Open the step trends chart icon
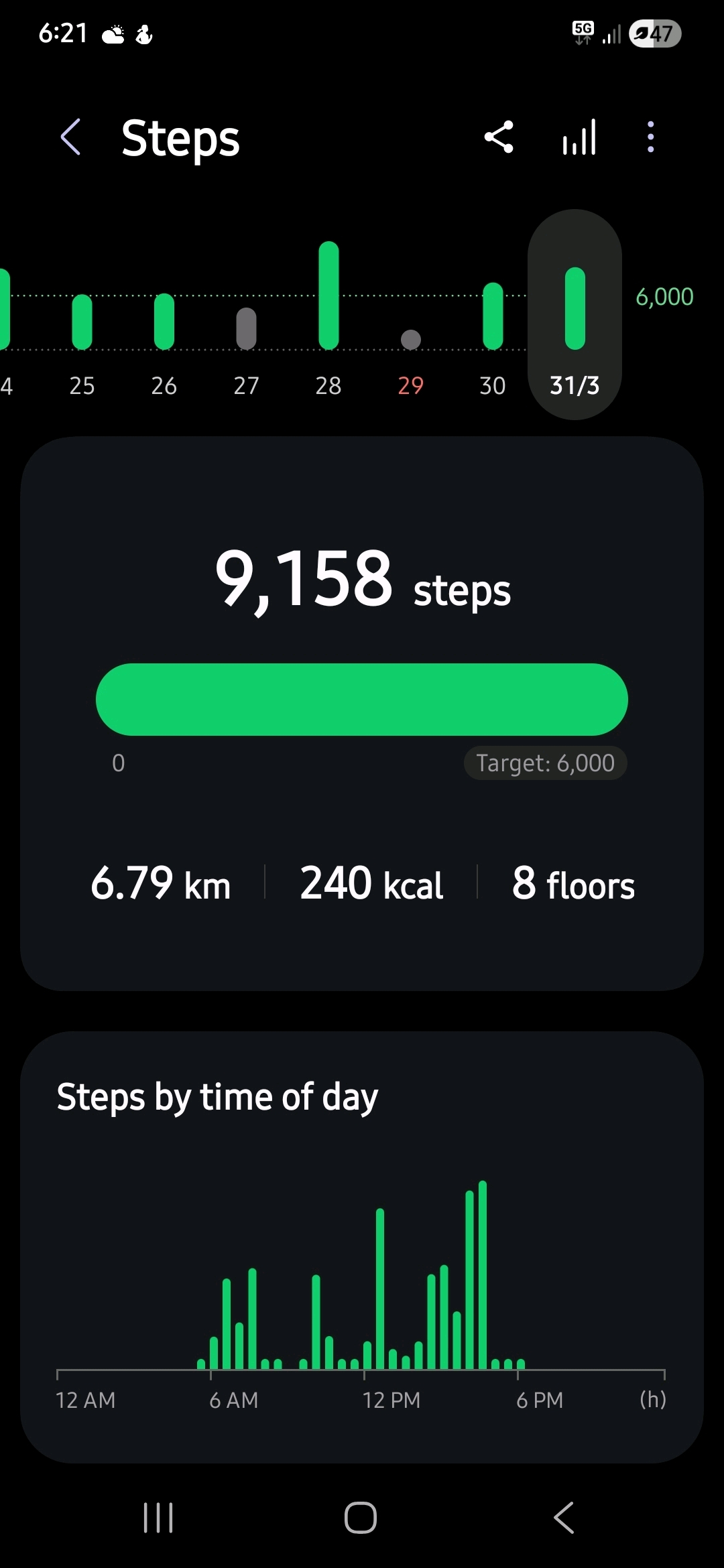Screen dimensions: 724x1568 [x=579, y=137]
